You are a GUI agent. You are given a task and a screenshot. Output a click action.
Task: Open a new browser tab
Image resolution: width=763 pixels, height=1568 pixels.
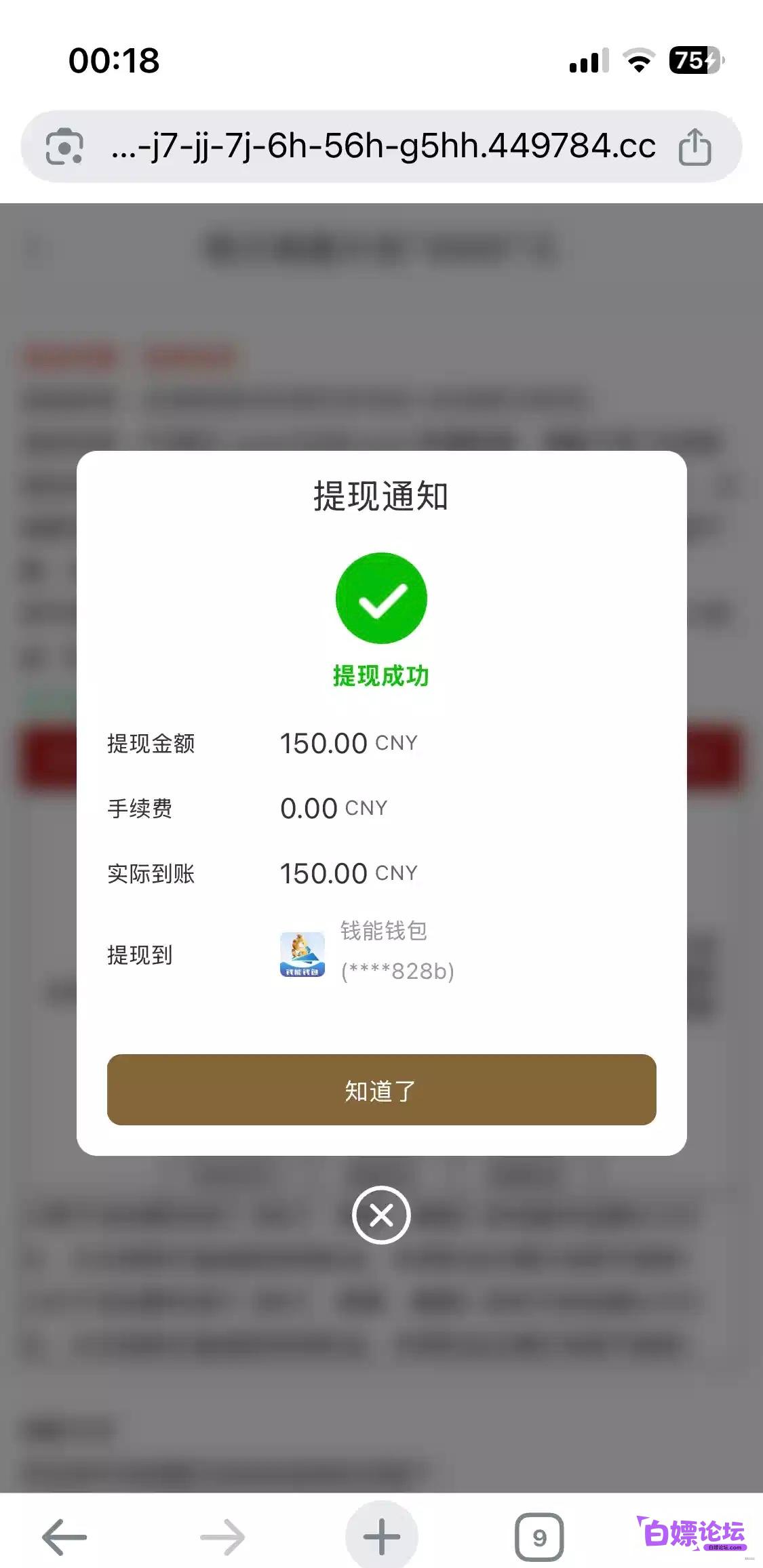(381, 1537)
